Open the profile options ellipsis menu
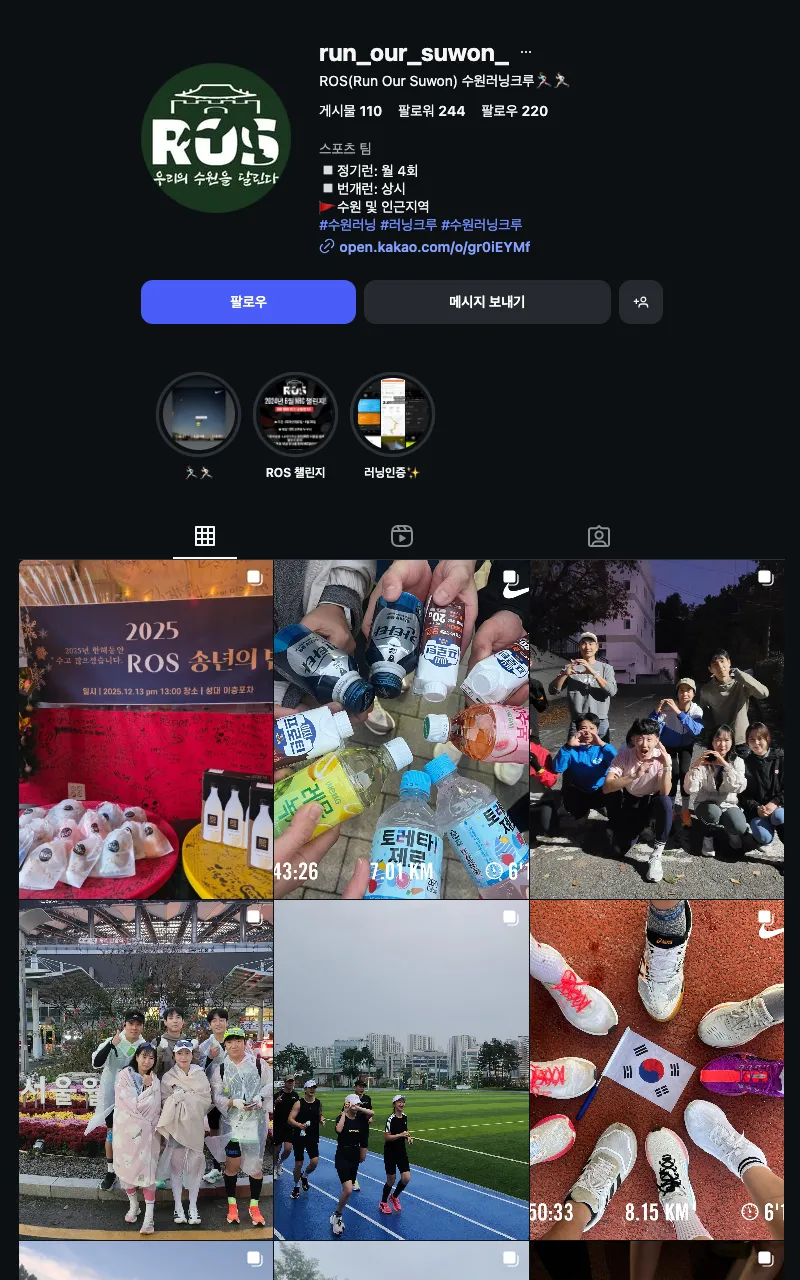800x1280 pixels. click(x=525, y=52)
